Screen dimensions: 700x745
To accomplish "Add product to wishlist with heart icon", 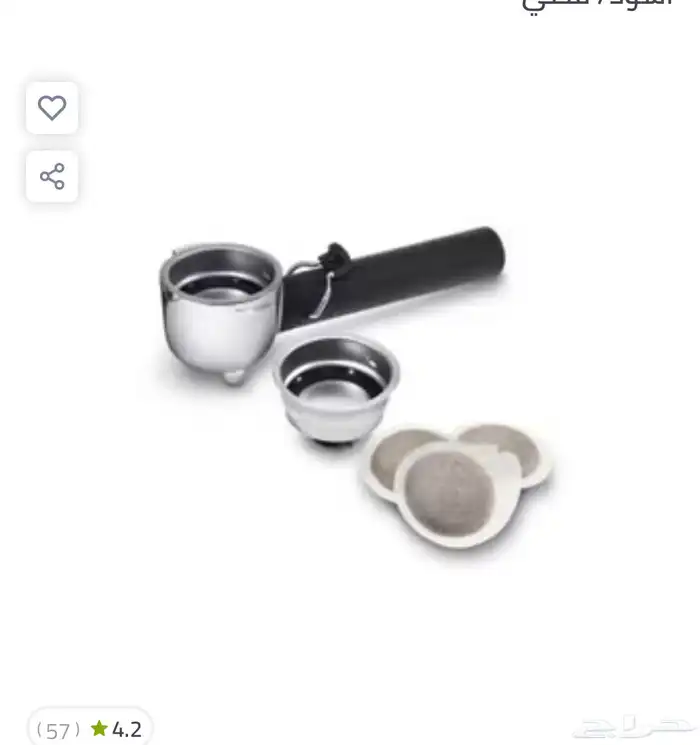I will pos(52,108).
